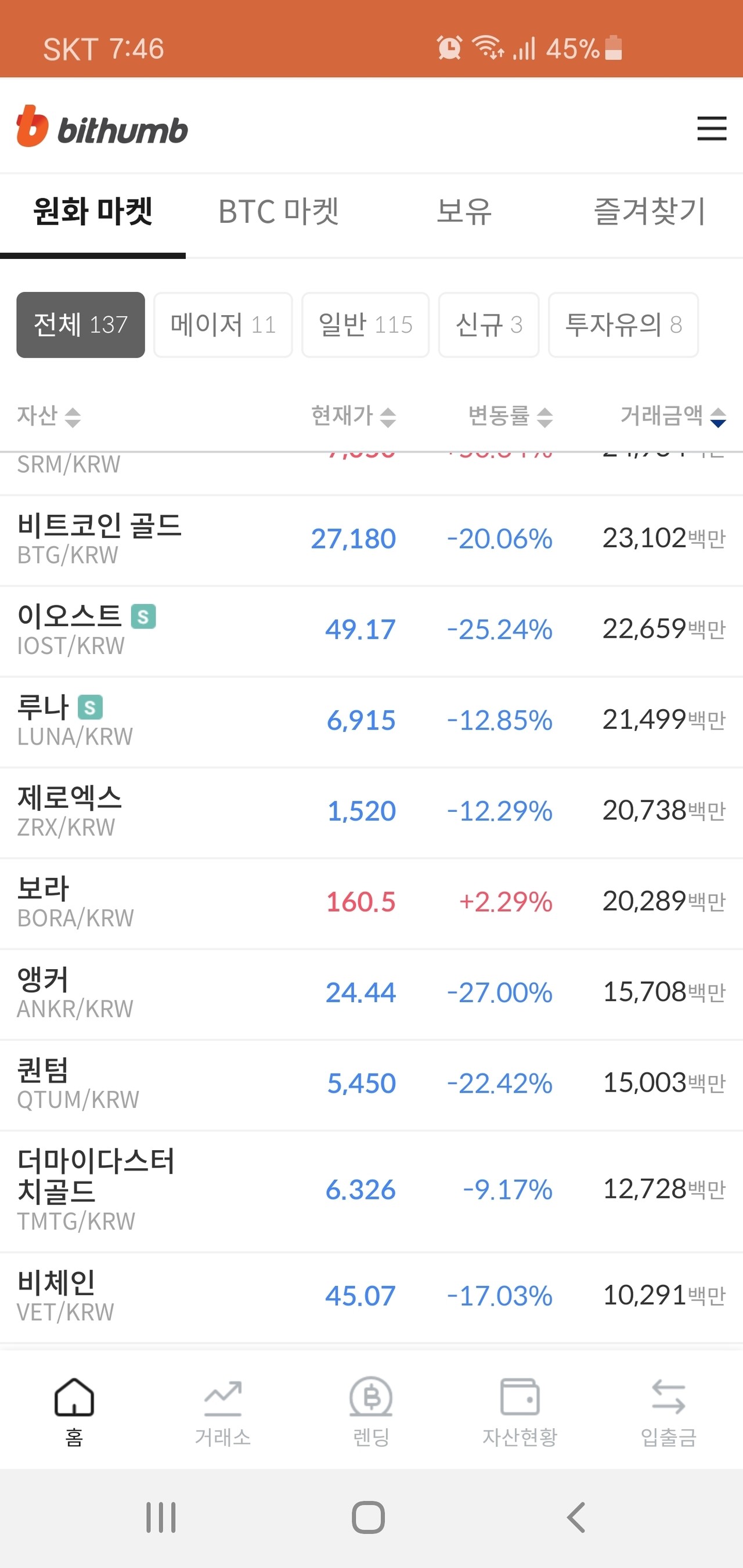Tap the S badge next to 이오스트

(x=145, y=617)
